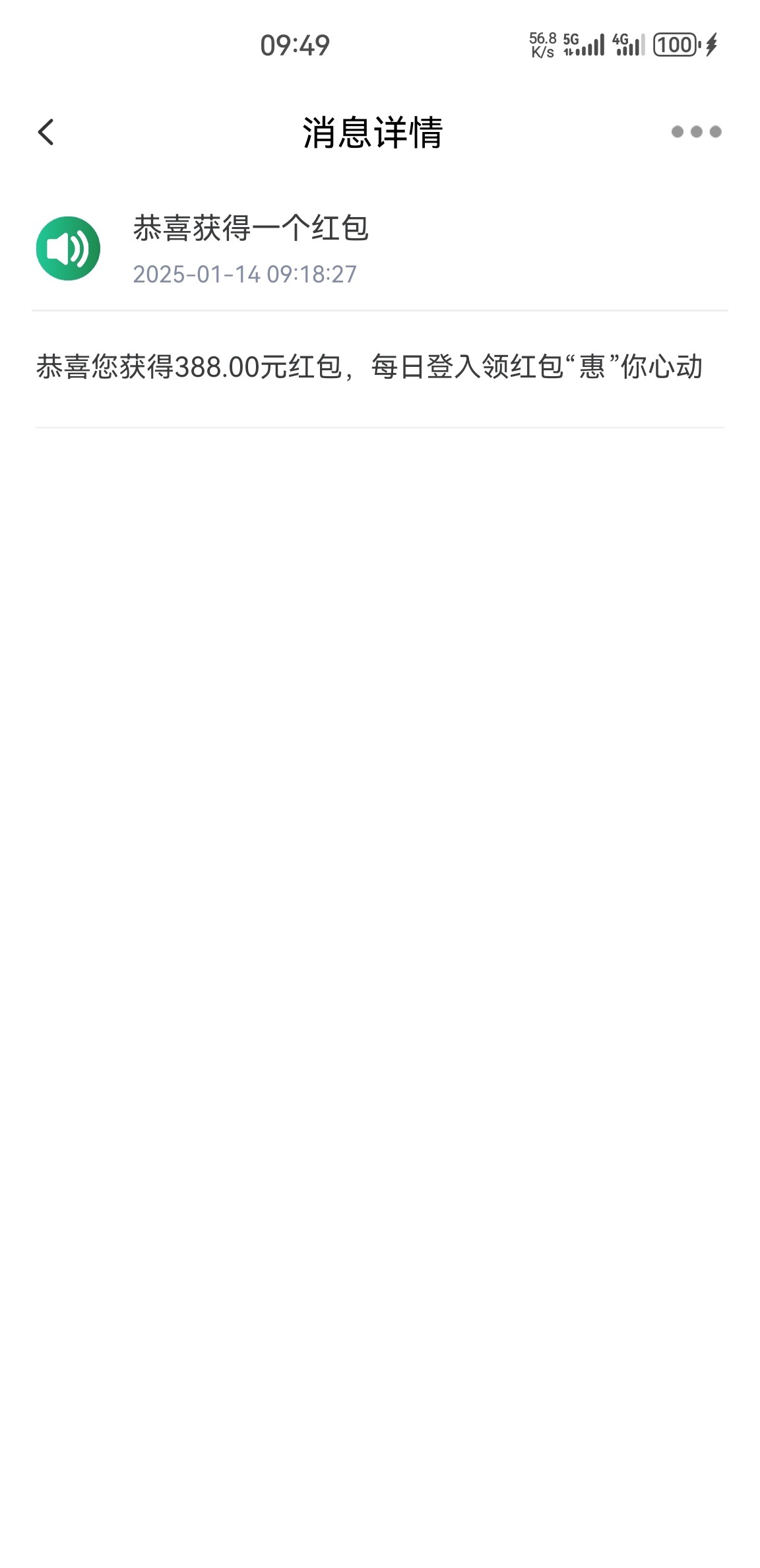Open the three-dot overflow menu
Image resolution: width=760 pixels, height=1568 pixels.
[696, 132]
